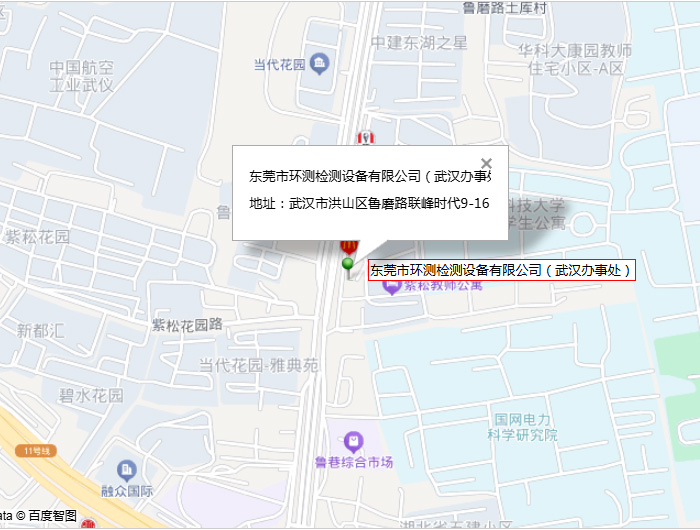
Task: Close the company info popup
Action: coord(487,163)
